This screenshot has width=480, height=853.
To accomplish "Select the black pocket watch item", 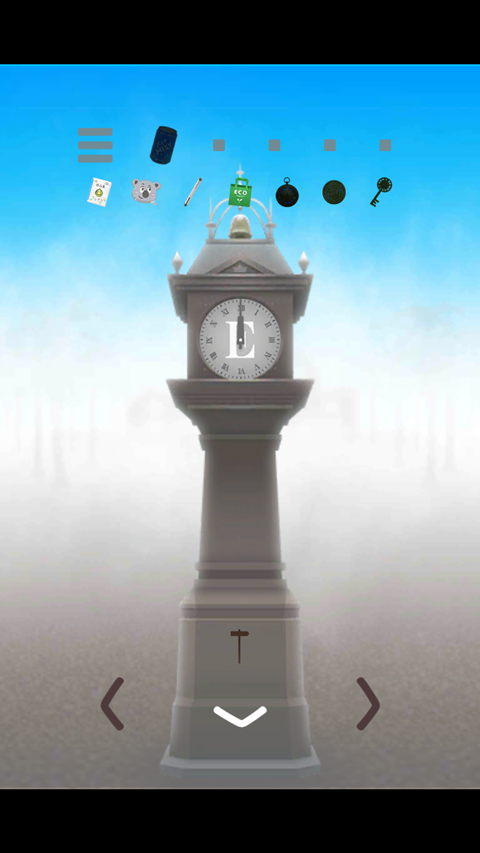I will (x=287, y=192).
